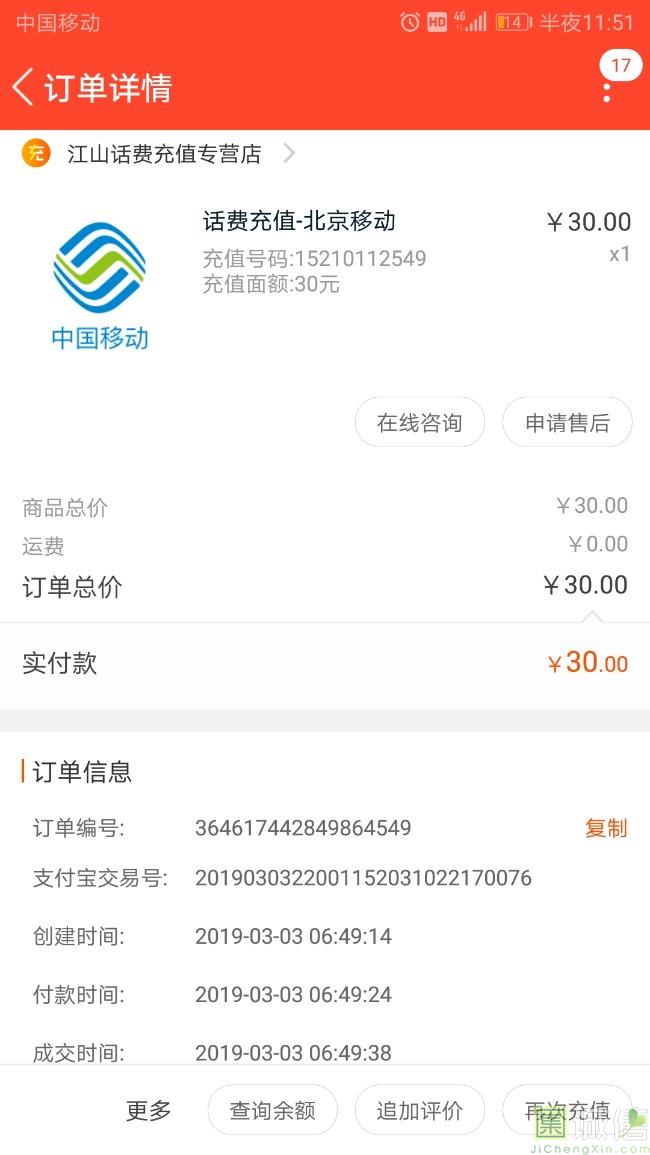Request after-sales via 申请售后
This screenshot has height=1155, width=650.
[567, 423]
